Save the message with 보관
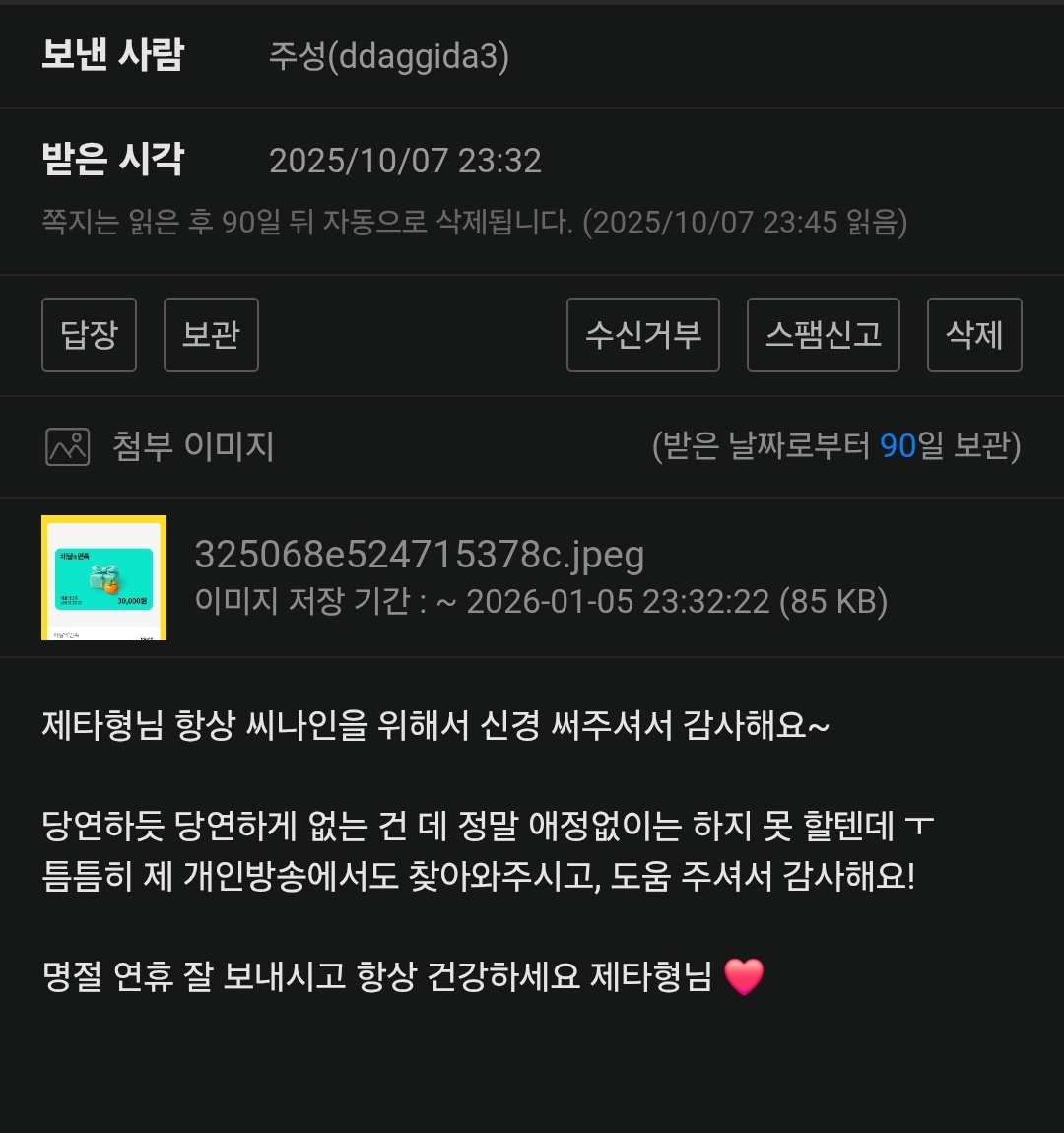 coord(211,335)
